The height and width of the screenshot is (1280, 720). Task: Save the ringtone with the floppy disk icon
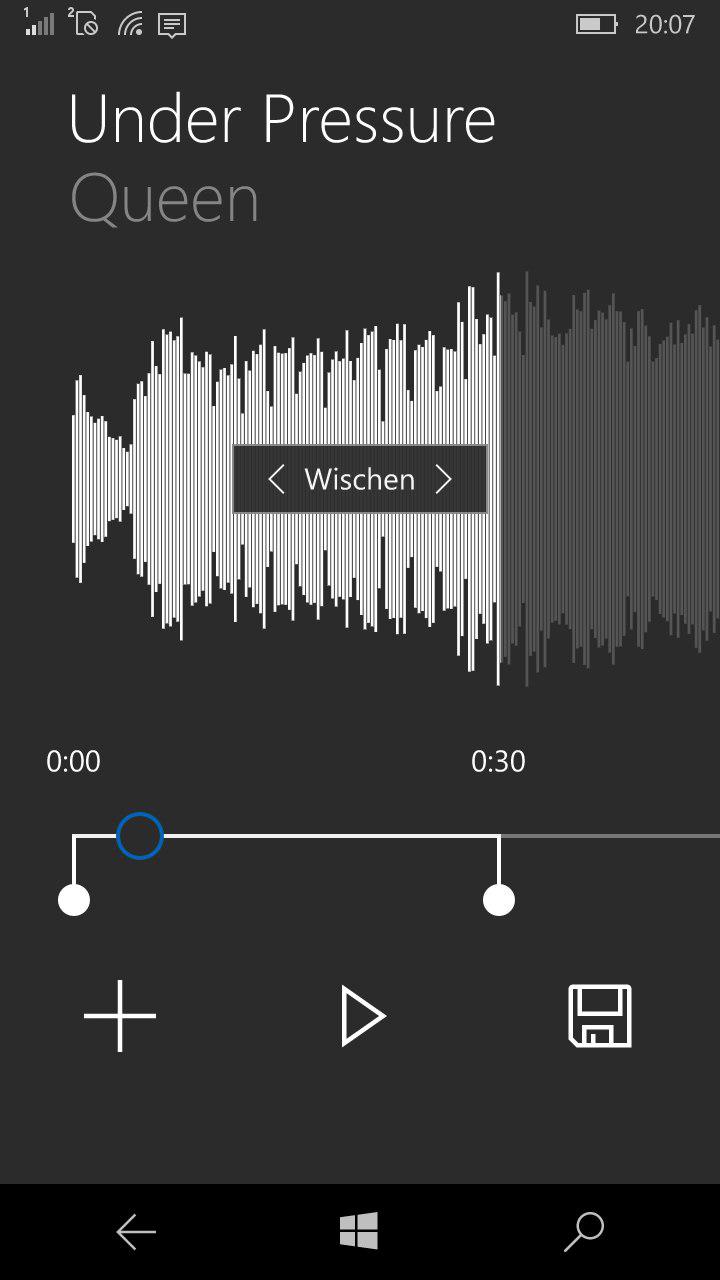point(600,1016)
